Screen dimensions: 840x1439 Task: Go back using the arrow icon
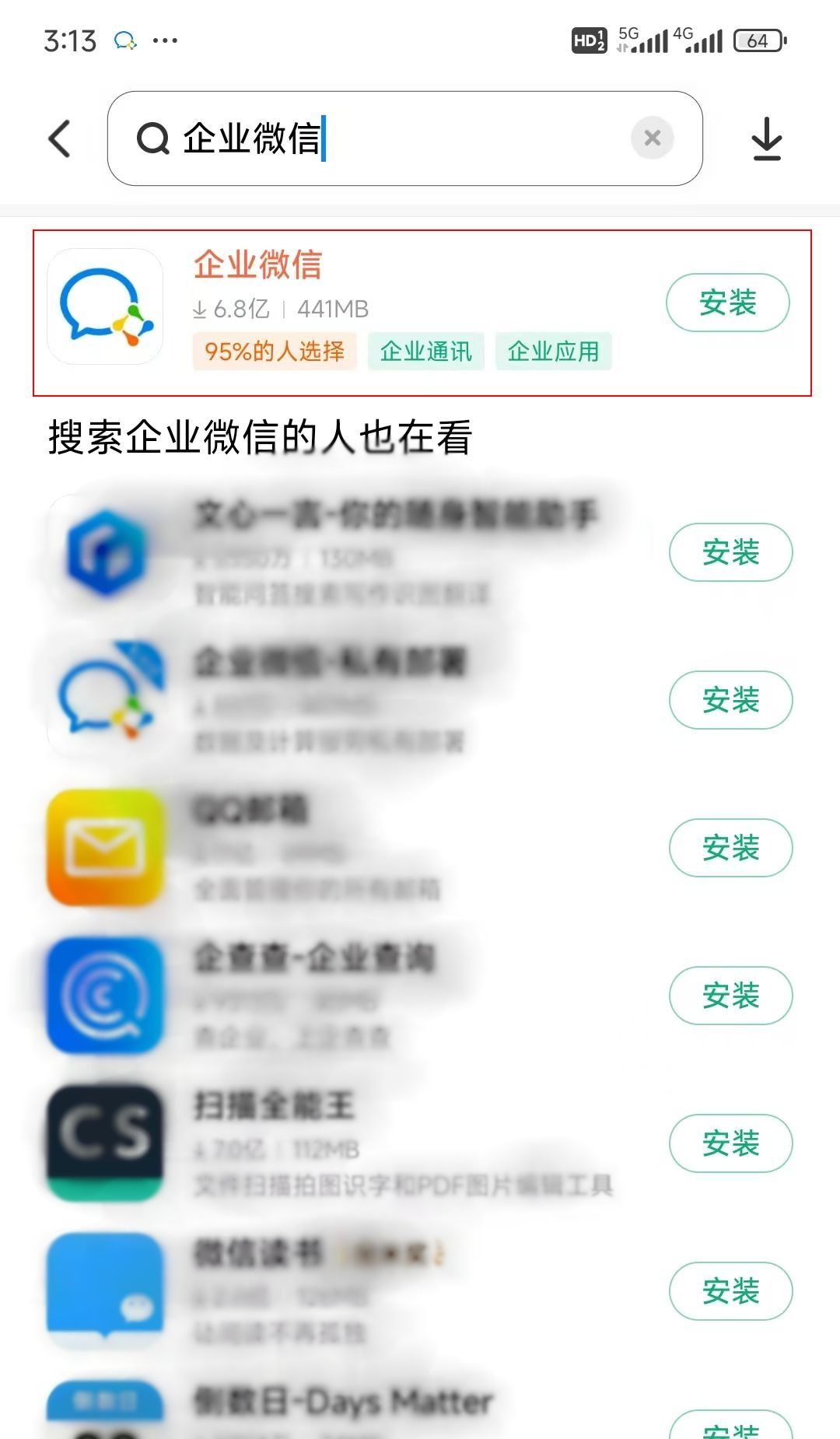tap(60, 138)
